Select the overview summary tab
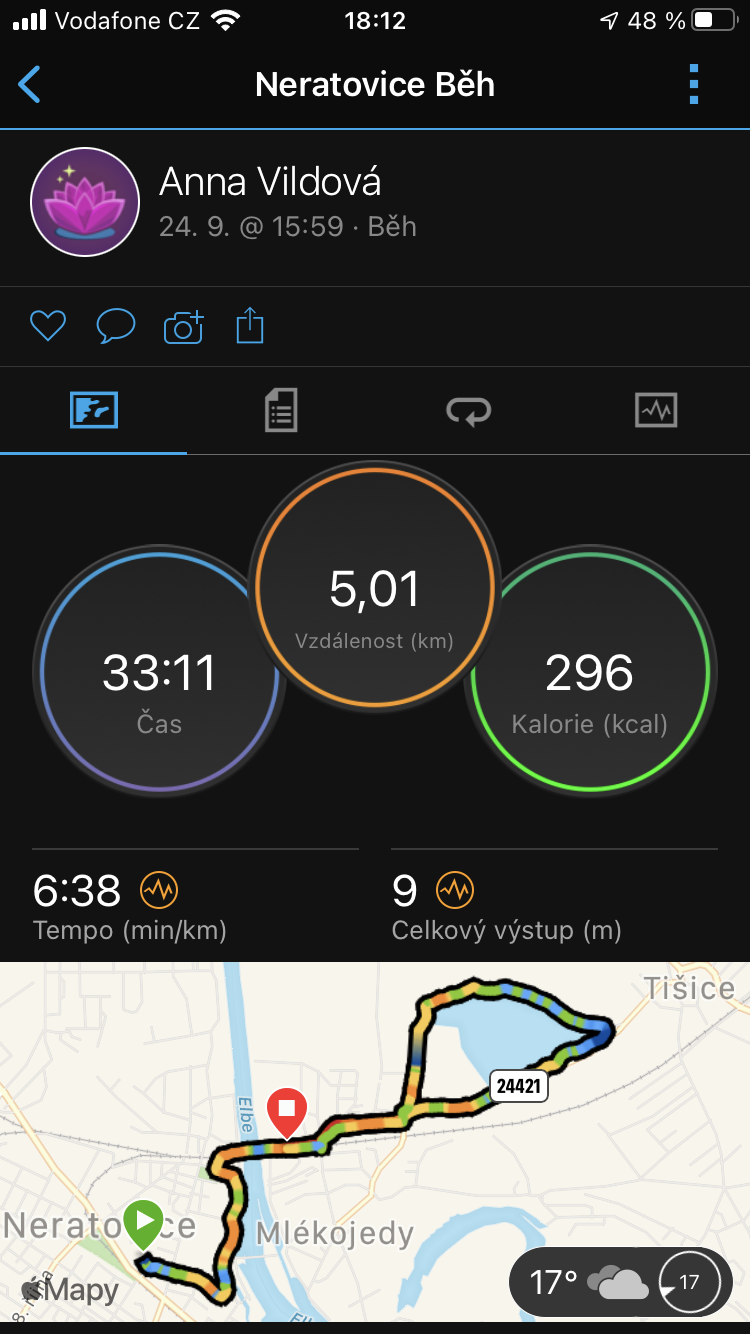The width and height of the screenshot is (750, 1334). tap(94, 410)
